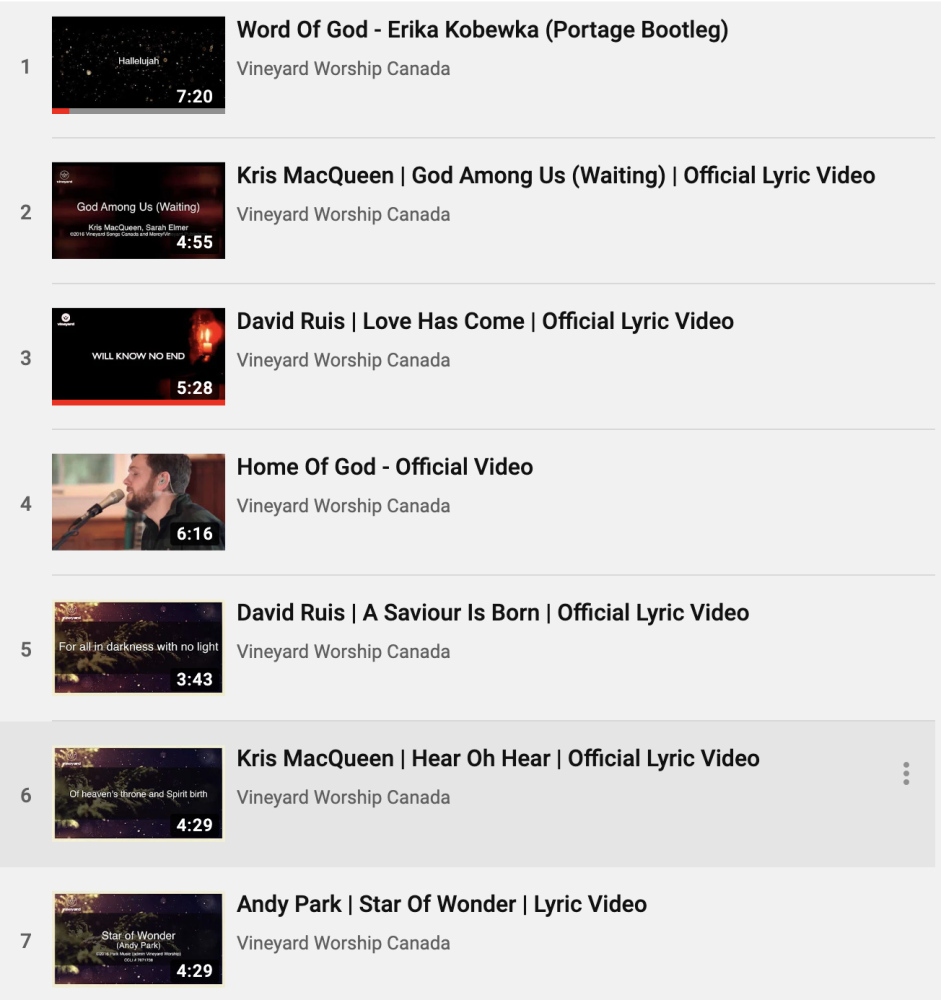
Task: Open channel link below Home Of God
Action: click(343, 505)
